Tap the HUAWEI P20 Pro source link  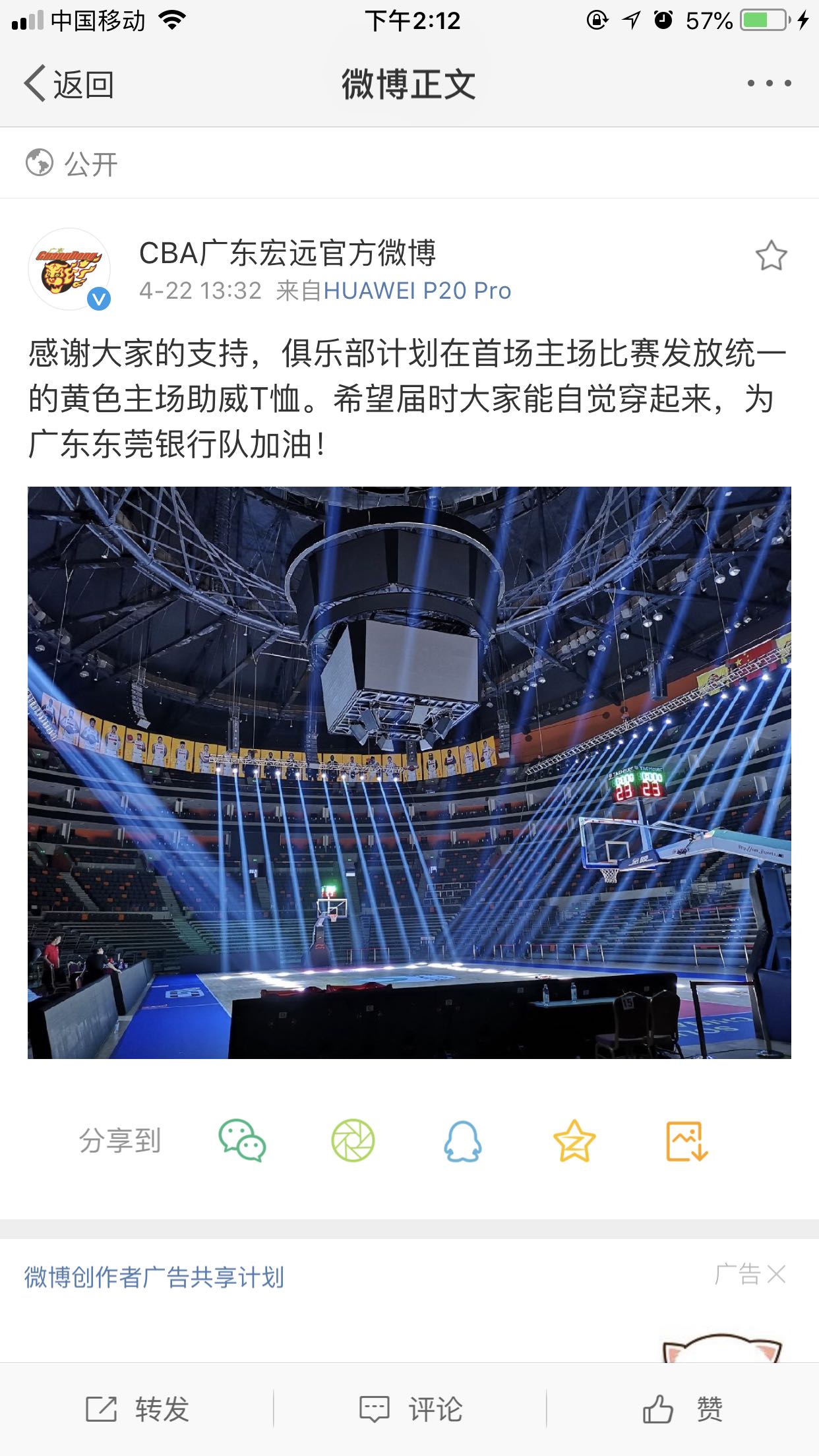[417, 291]
